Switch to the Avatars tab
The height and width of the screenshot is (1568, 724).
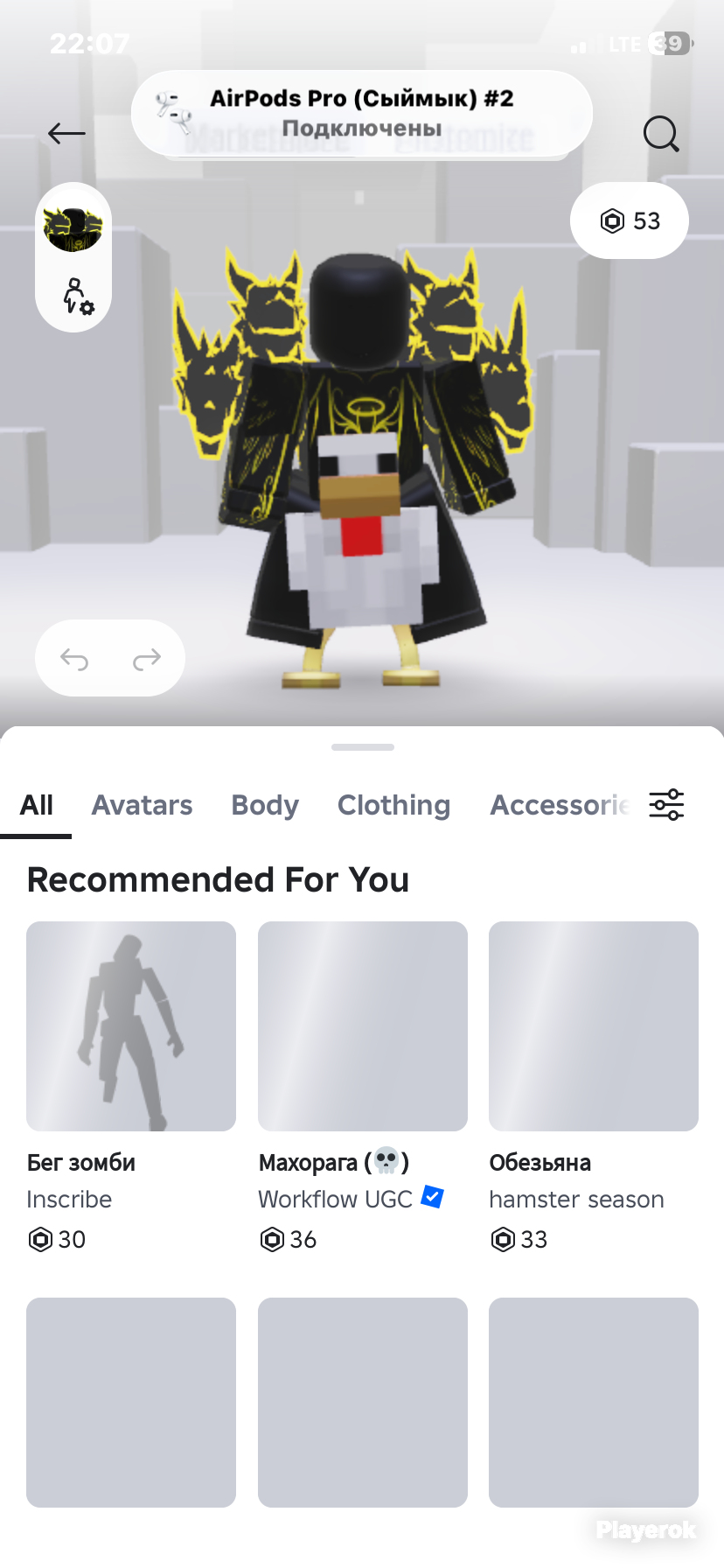(x=142, y=805)
